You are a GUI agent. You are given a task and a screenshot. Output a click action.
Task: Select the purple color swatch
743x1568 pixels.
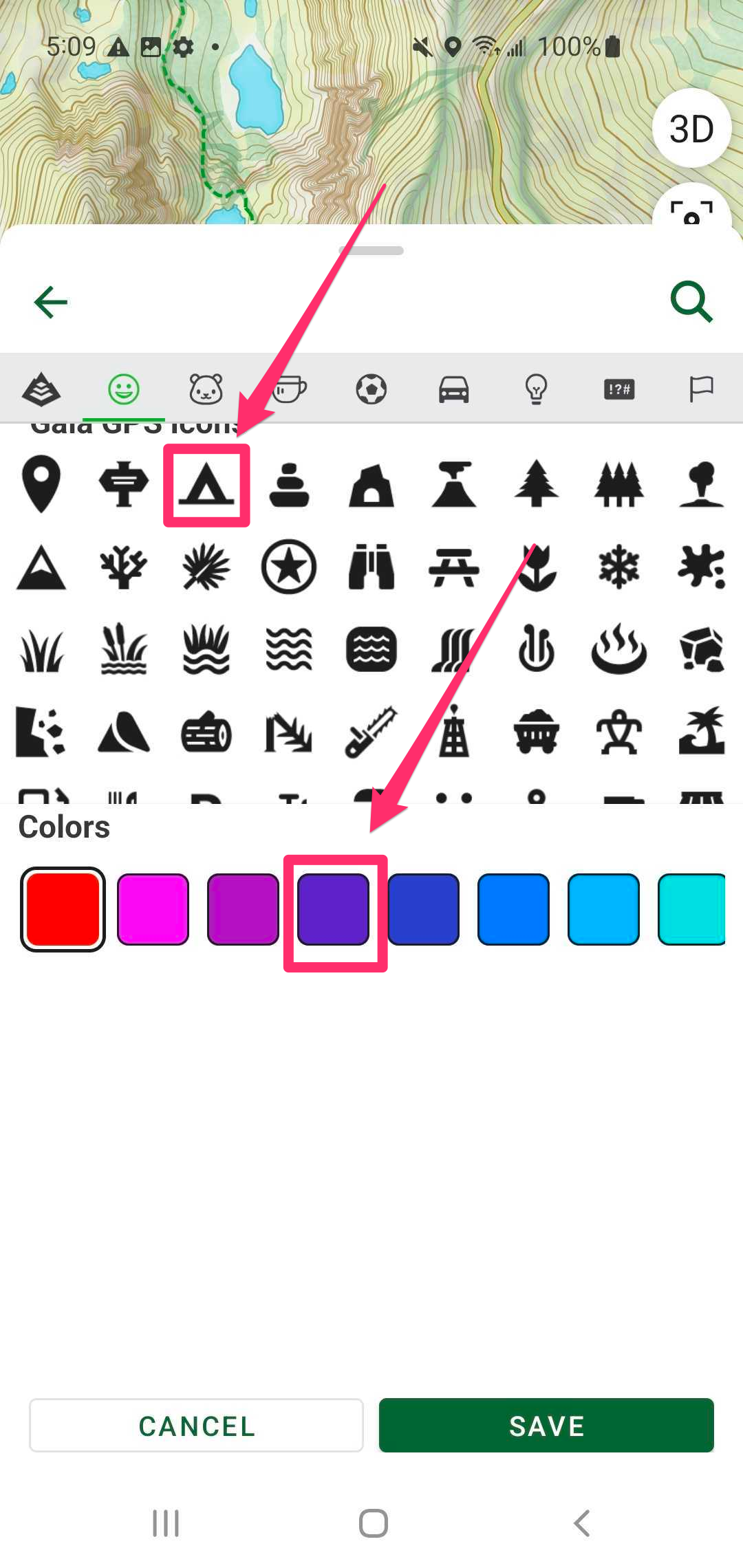[334, 909]
